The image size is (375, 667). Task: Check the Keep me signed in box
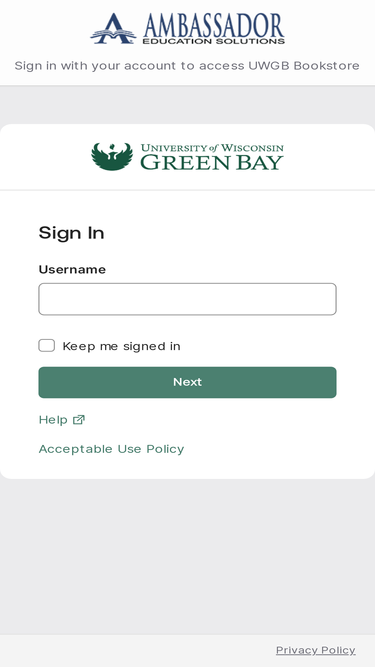tap(47, 345)
